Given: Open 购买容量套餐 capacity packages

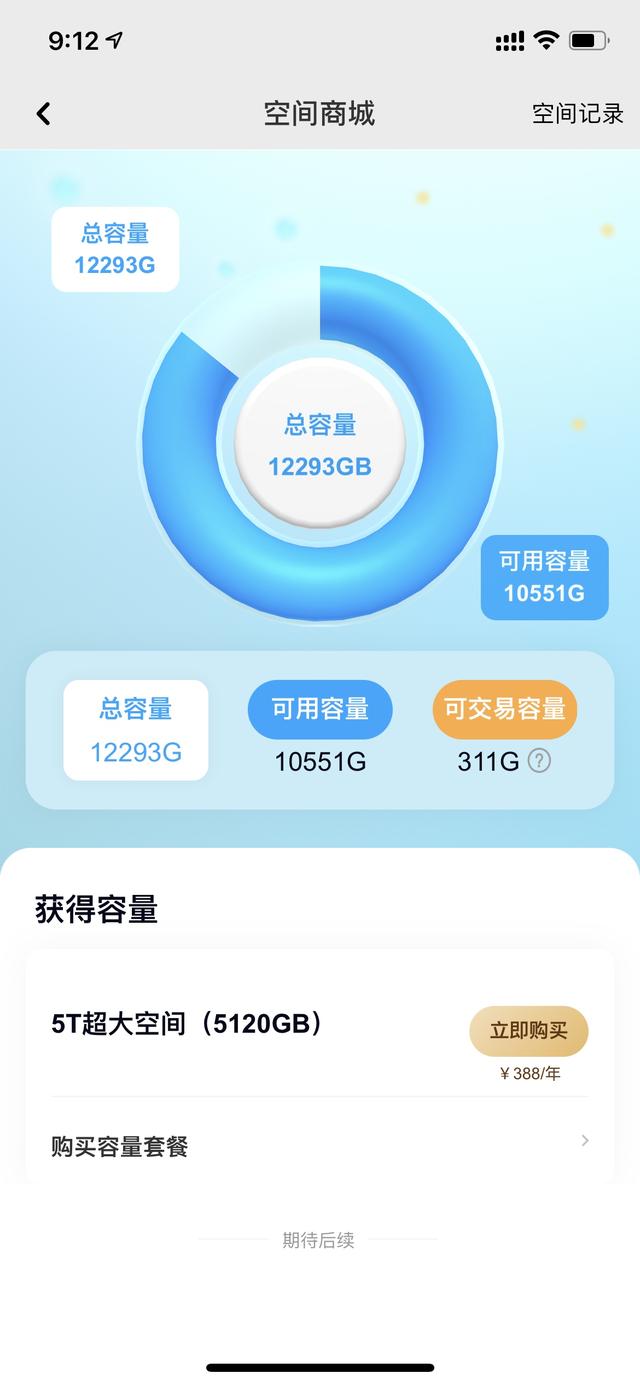Looking at the screenshot, I should [x=320, y=1146].
